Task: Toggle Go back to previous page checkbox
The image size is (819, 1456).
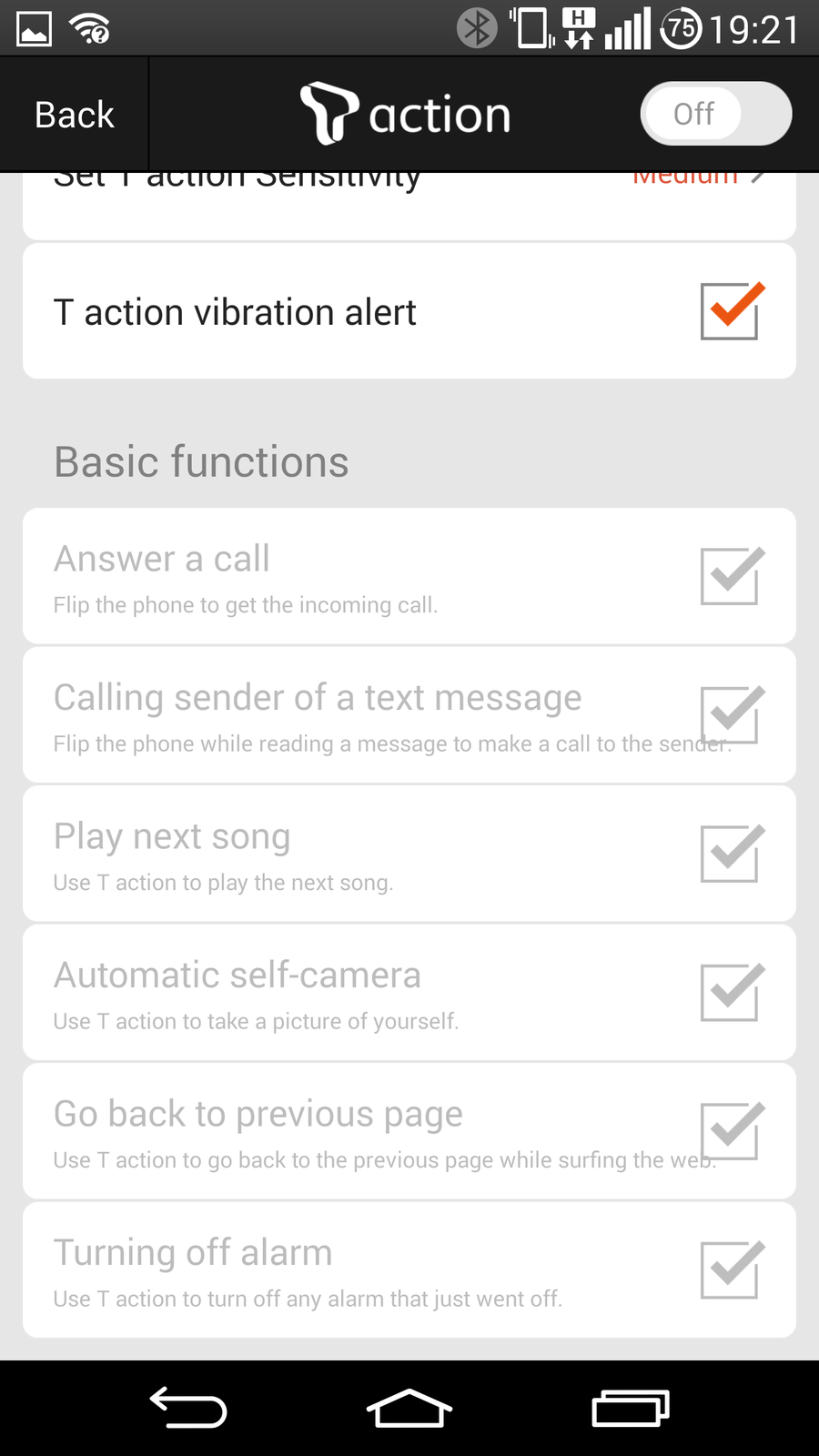Action: [x=730, y=1131]
